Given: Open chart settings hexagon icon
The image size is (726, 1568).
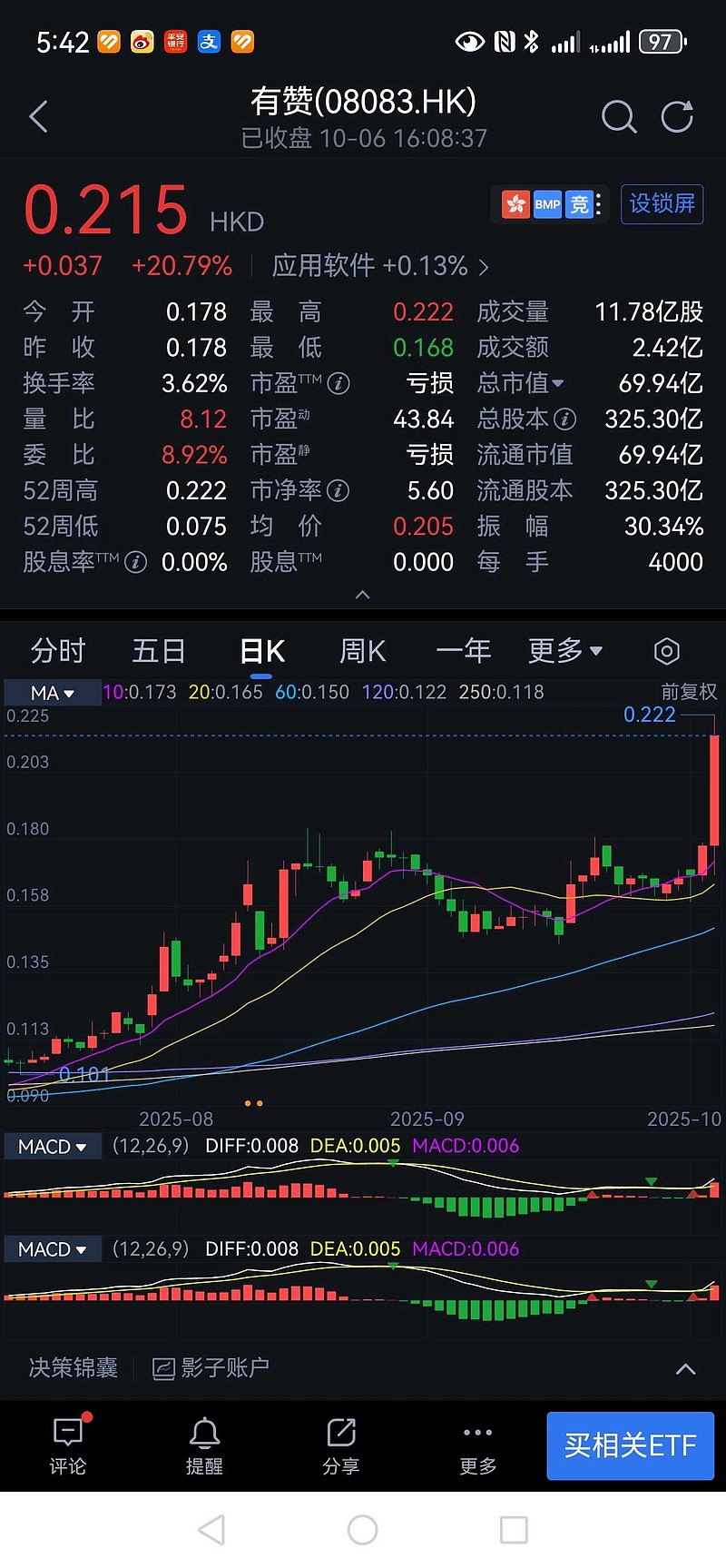Looking at the screenshot, I should [x=667, y=651].
